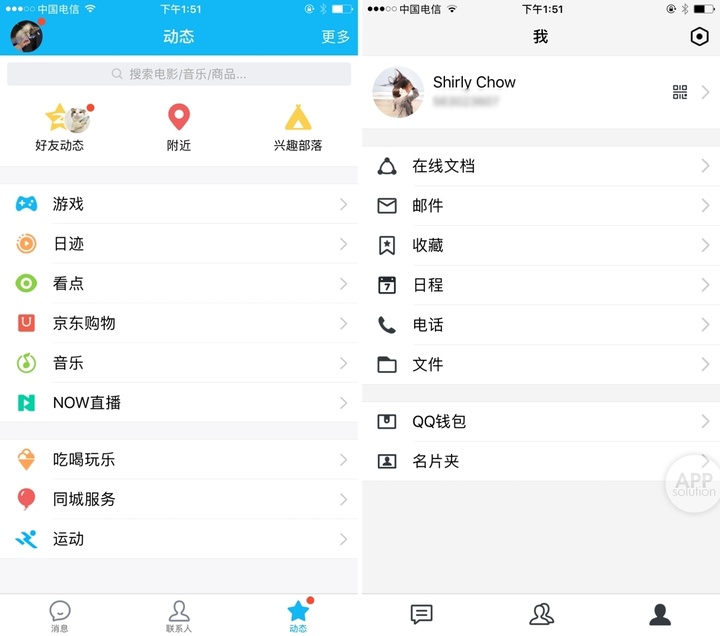Open 好友动态 friends feed

point(60,128)
